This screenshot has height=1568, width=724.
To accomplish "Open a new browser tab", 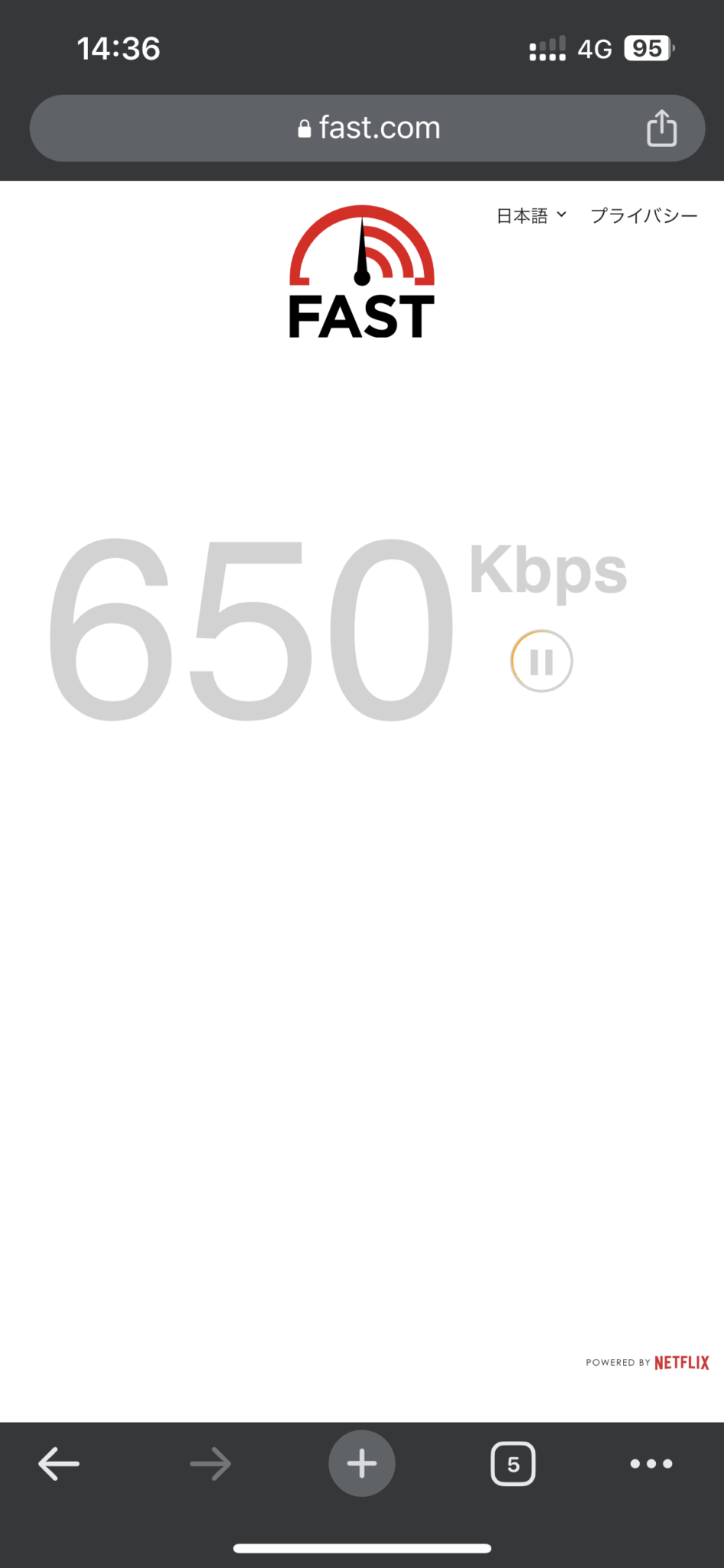I will pos(362,1464).
